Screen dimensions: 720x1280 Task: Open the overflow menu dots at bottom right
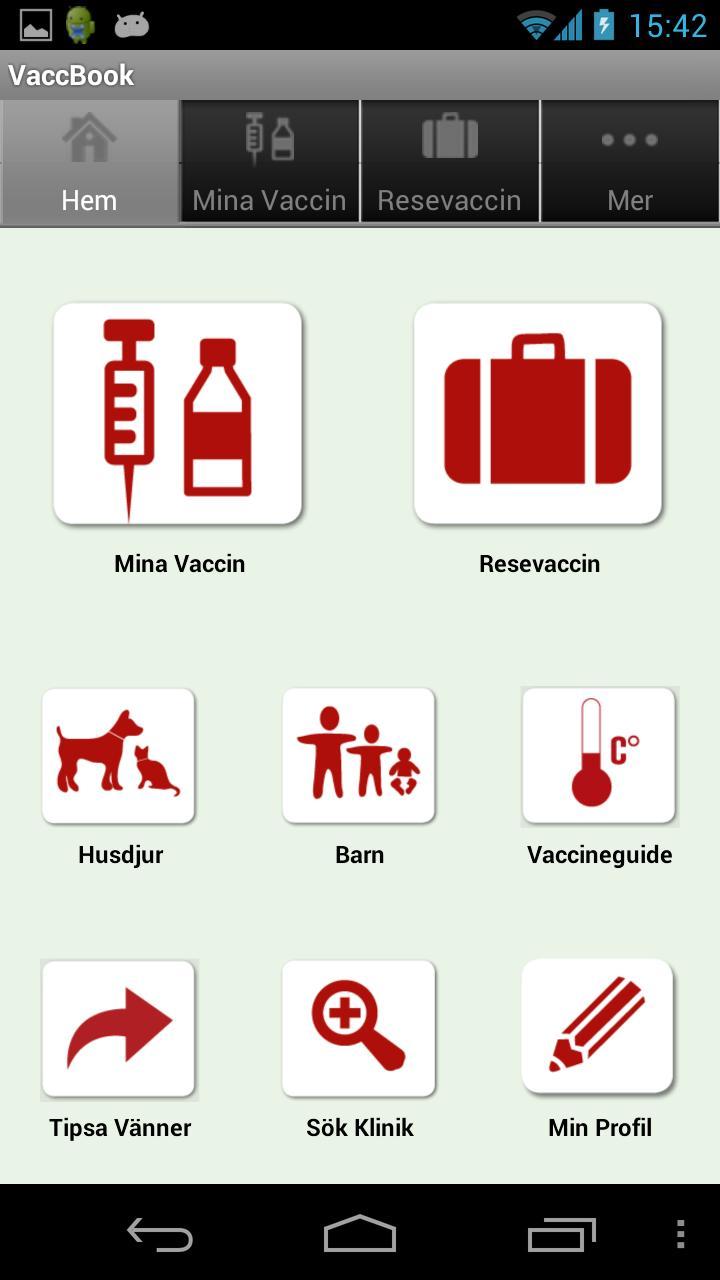(683, 1237)
